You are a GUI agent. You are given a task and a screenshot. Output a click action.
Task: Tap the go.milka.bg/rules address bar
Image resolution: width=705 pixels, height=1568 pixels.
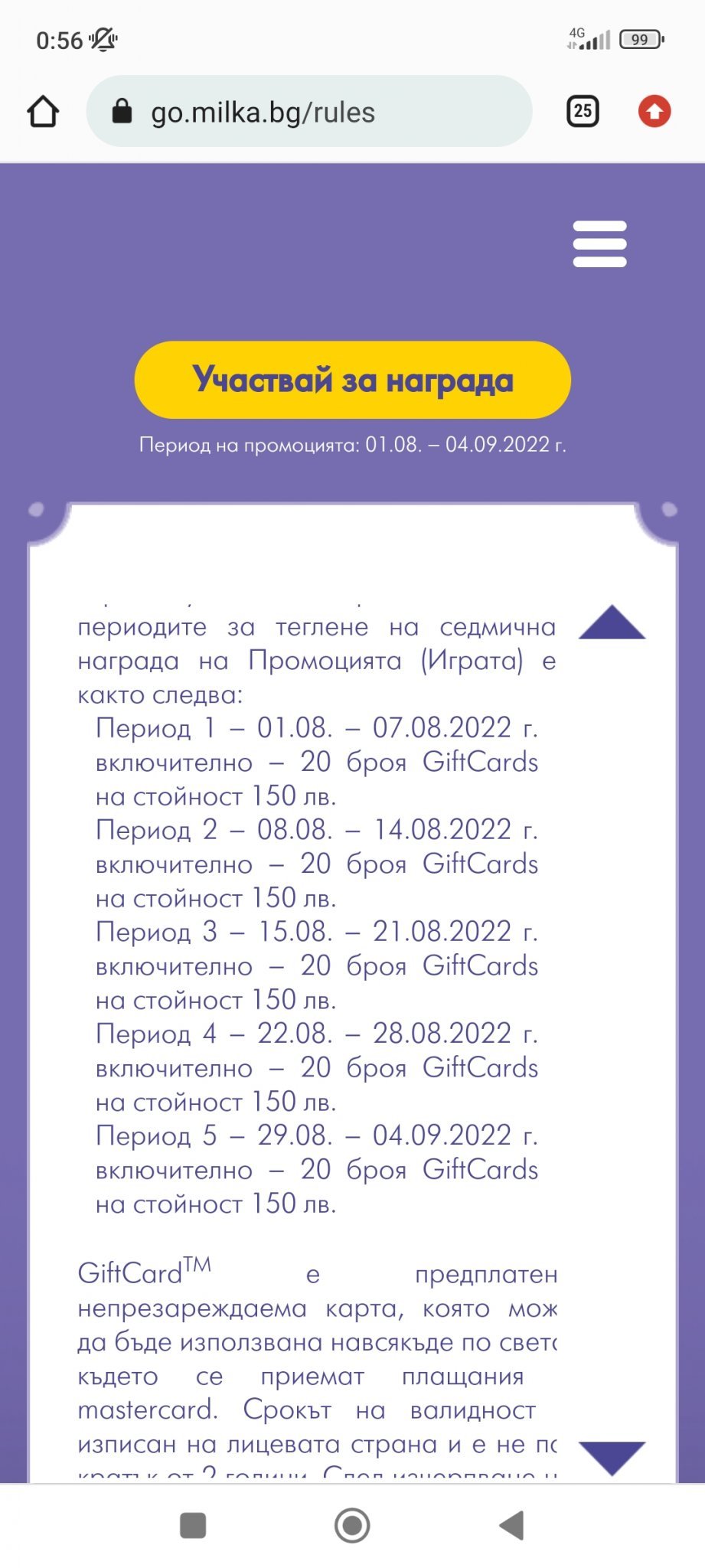[309, 111]
